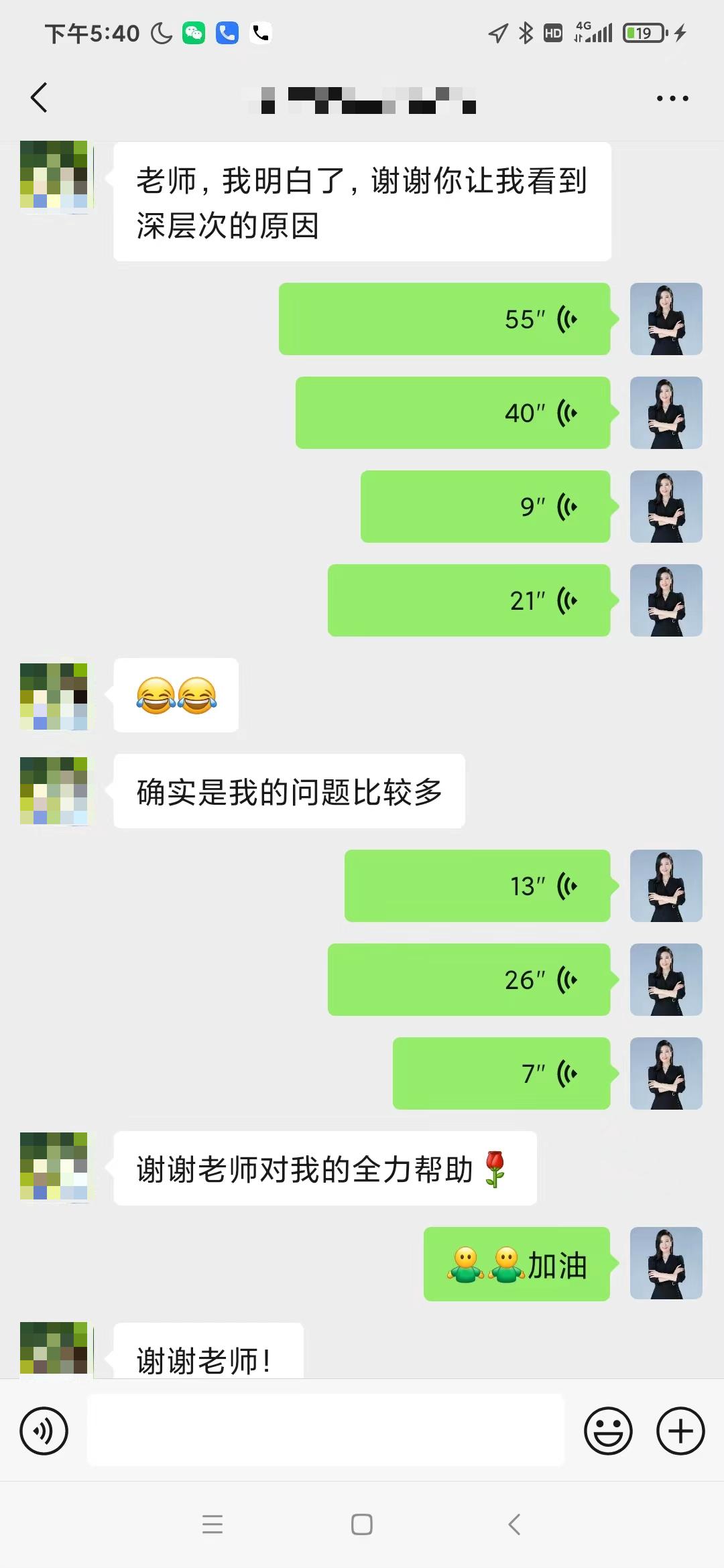Play the 7-second voice message
This screenshot has width=724, height=1568.
click(501, 1073)
